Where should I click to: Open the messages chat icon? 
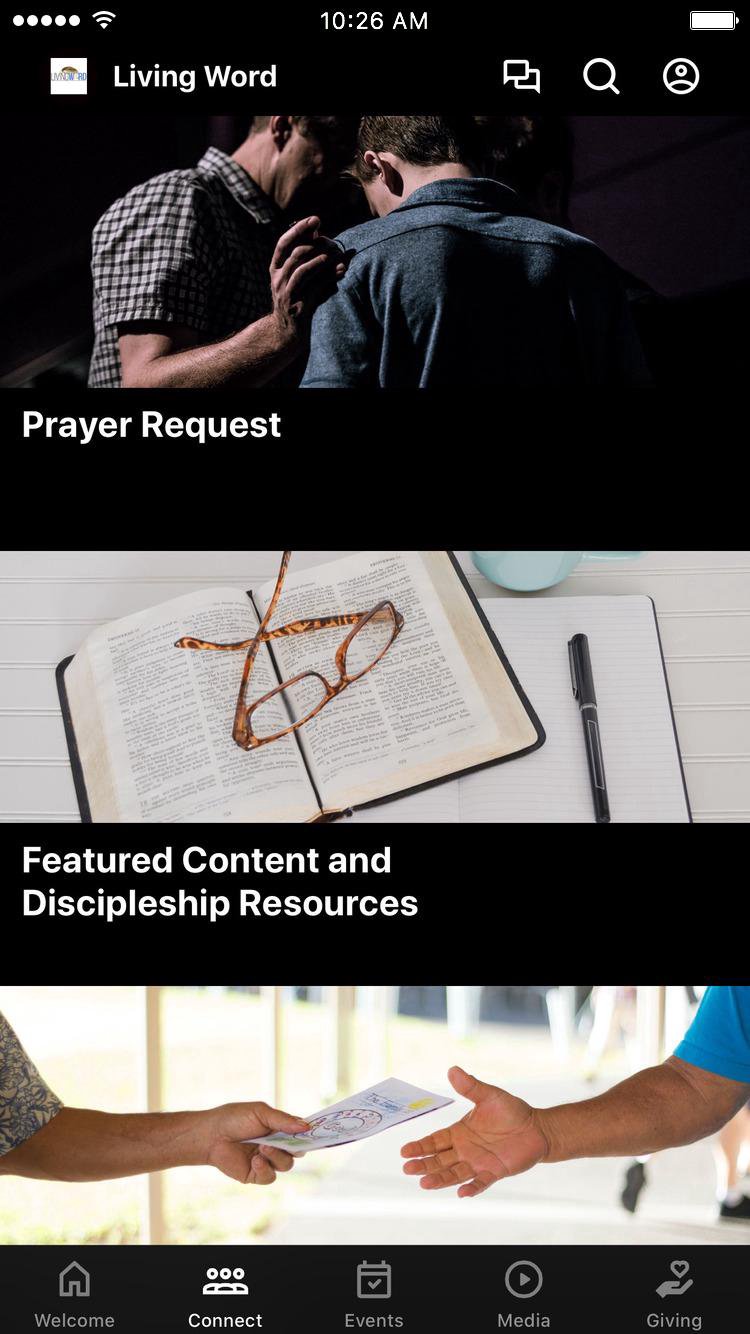[521, 77]
